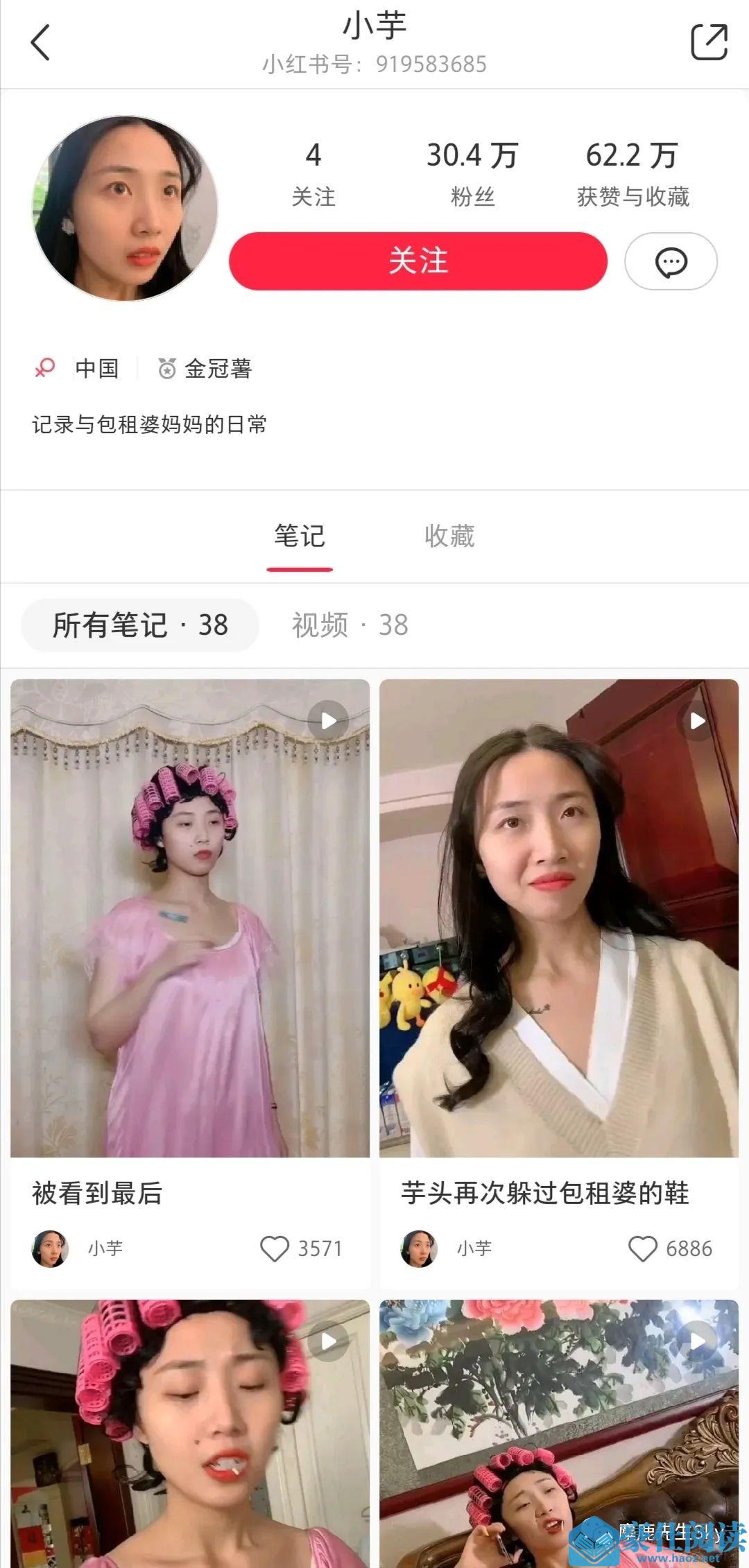749x1568 pixels.
Task: Share this profile via the top-right icon
Action: tap(709, 42)
